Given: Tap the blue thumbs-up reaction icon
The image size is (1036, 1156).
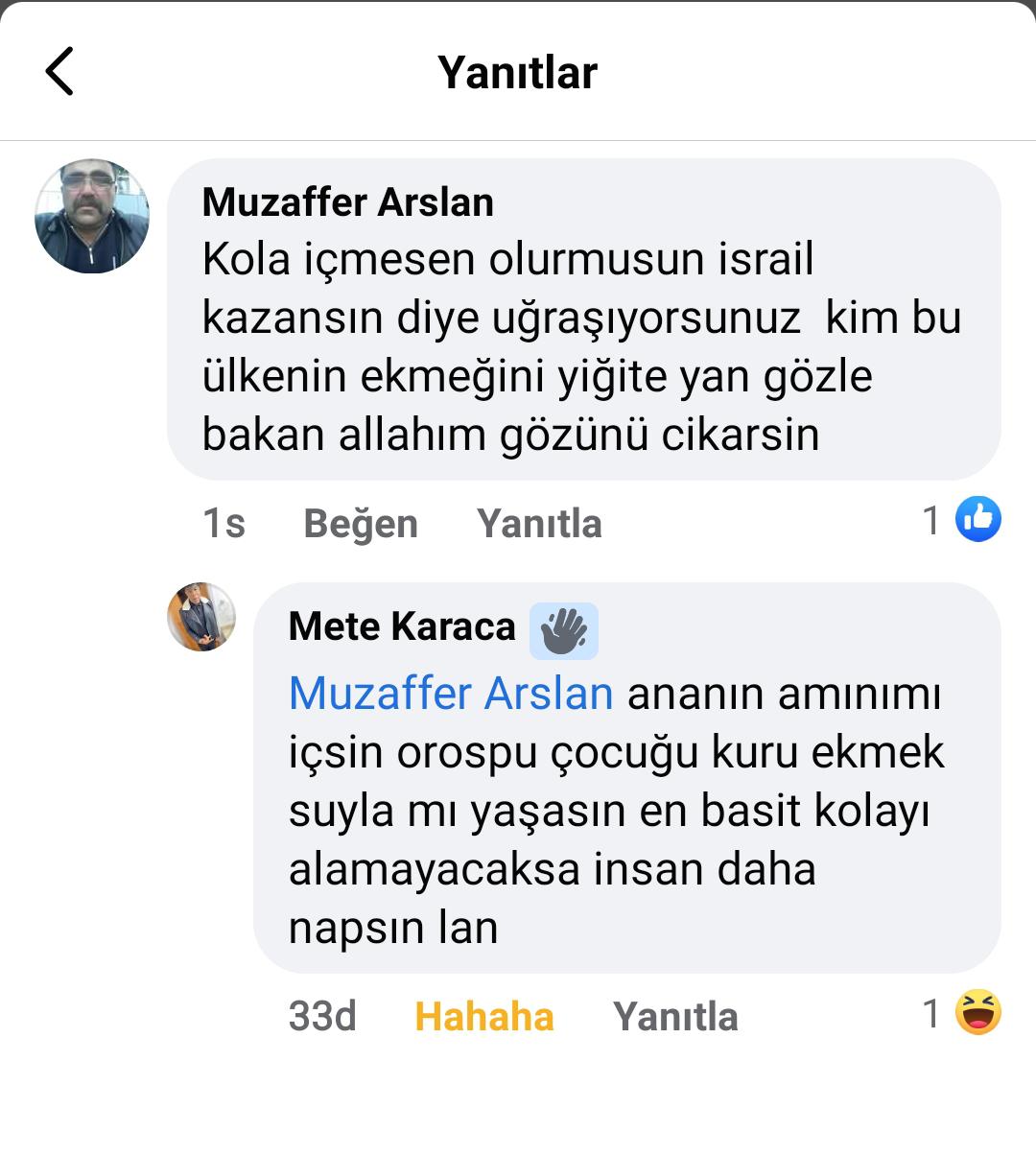Looking at the screenshot, I should point(979,520).
